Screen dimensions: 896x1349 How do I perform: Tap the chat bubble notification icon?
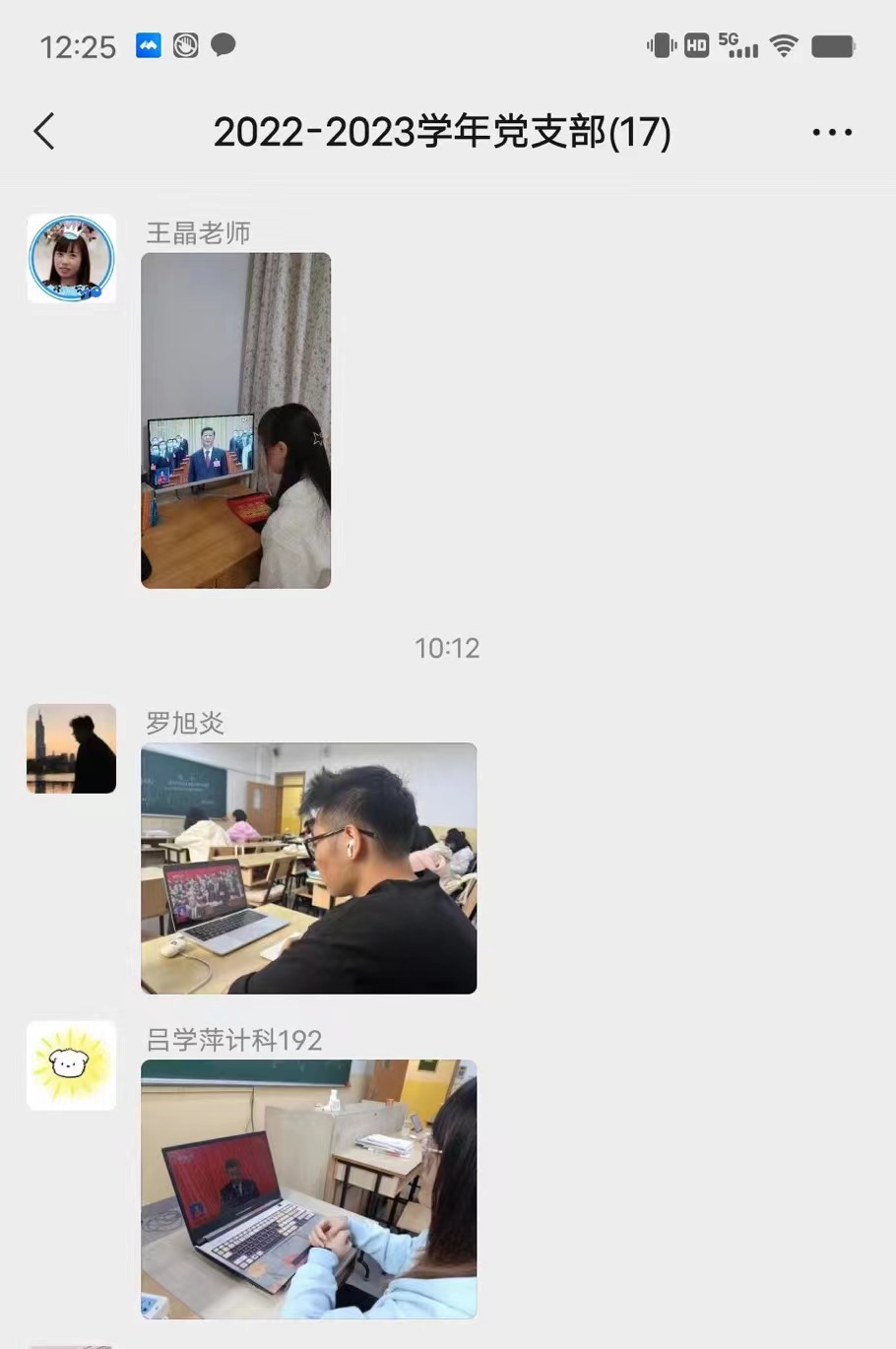tap(224, 44)
